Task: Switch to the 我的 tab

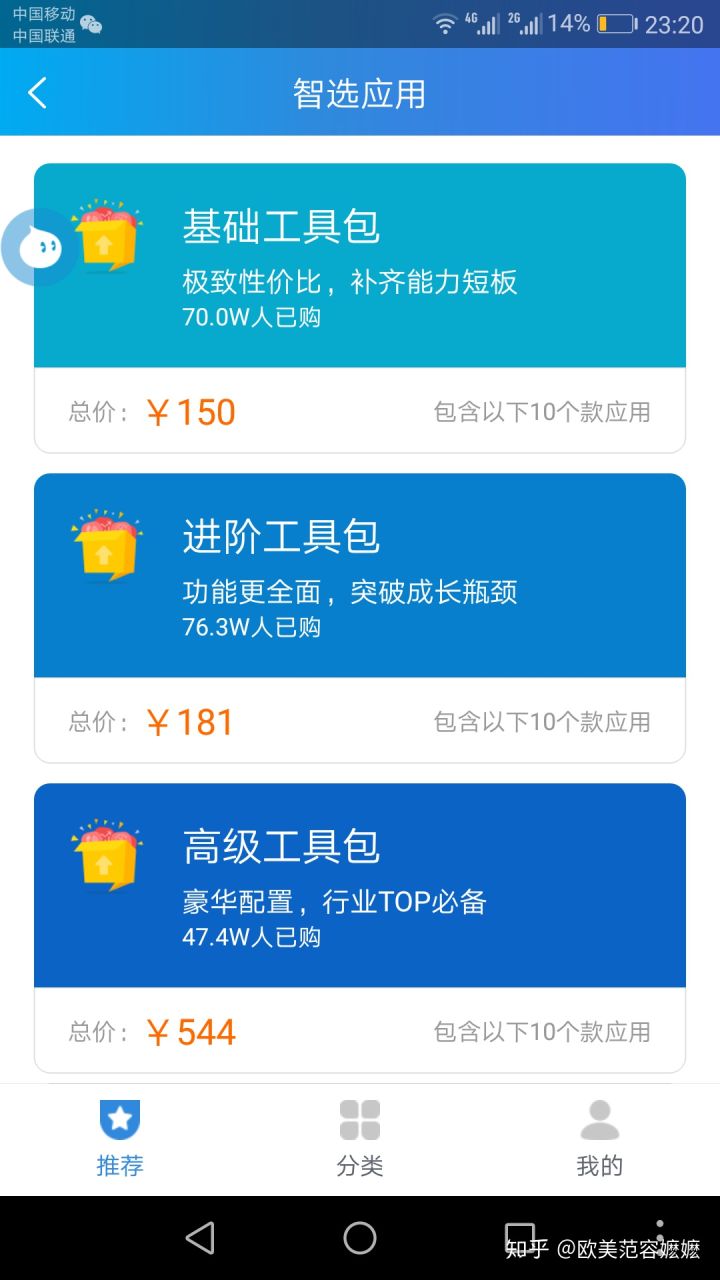Action: 599,1138
